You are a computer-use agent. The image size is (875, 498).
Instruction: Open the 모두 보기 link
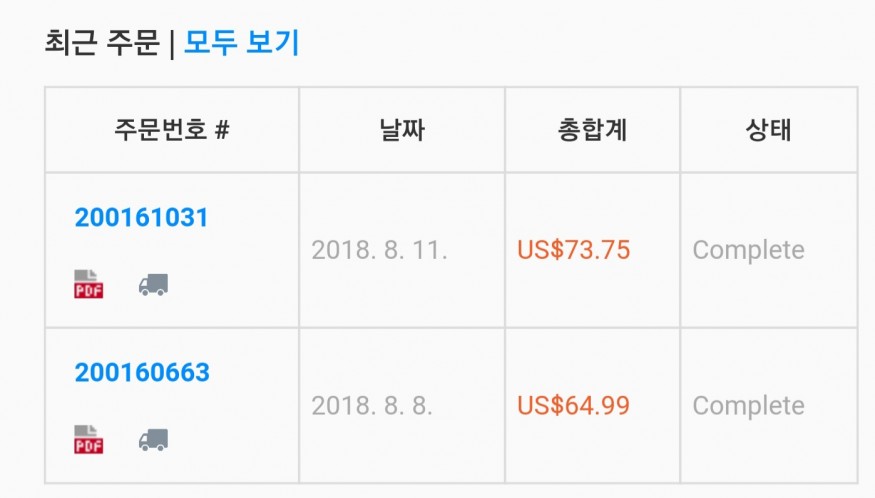[x=241, y=43]
